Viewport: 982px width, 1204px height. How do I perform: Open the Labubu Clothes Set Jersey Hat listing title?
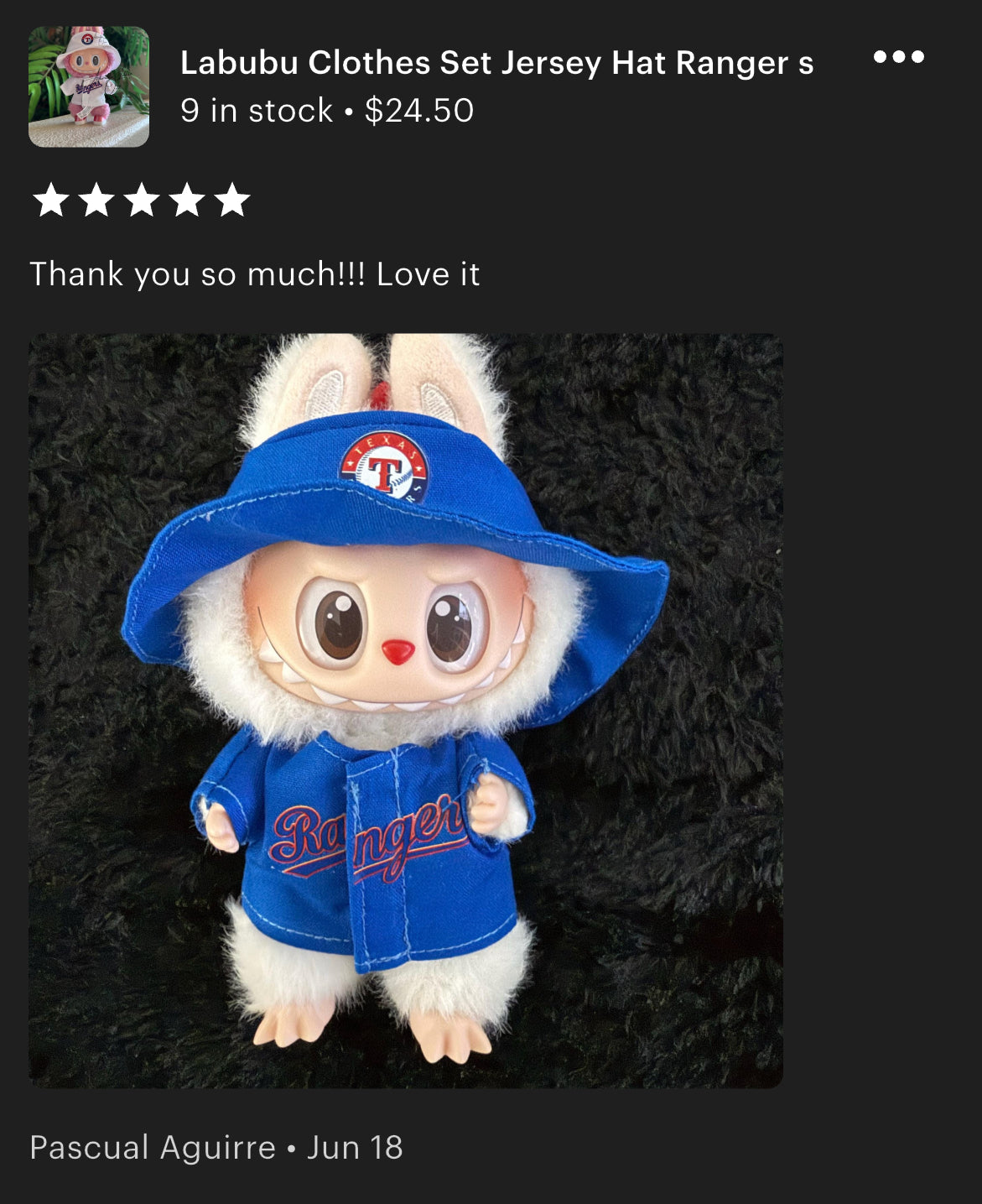496,63
